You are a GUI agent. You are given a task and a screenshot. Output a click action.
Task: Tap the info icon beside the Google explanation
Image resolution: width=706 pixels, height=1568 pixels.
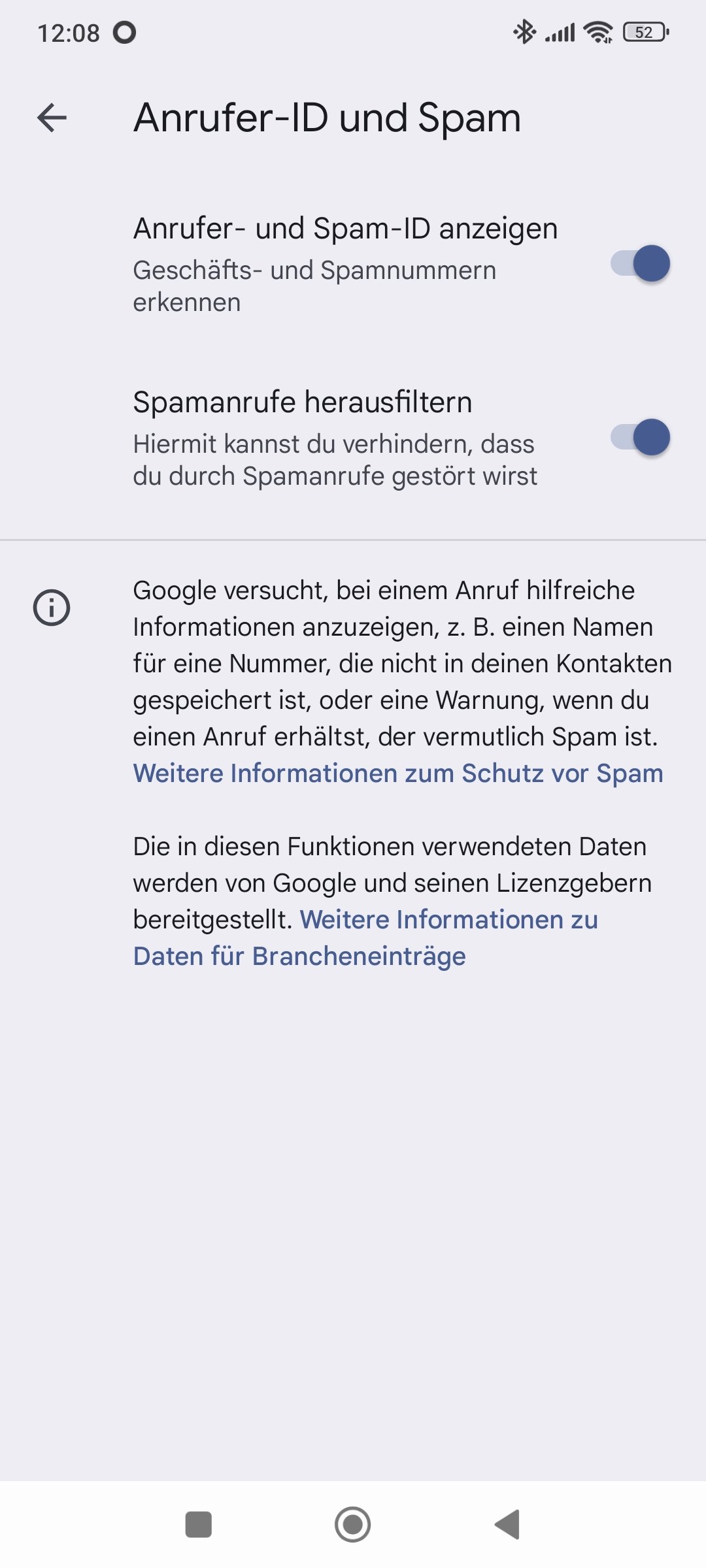(53, 608)
